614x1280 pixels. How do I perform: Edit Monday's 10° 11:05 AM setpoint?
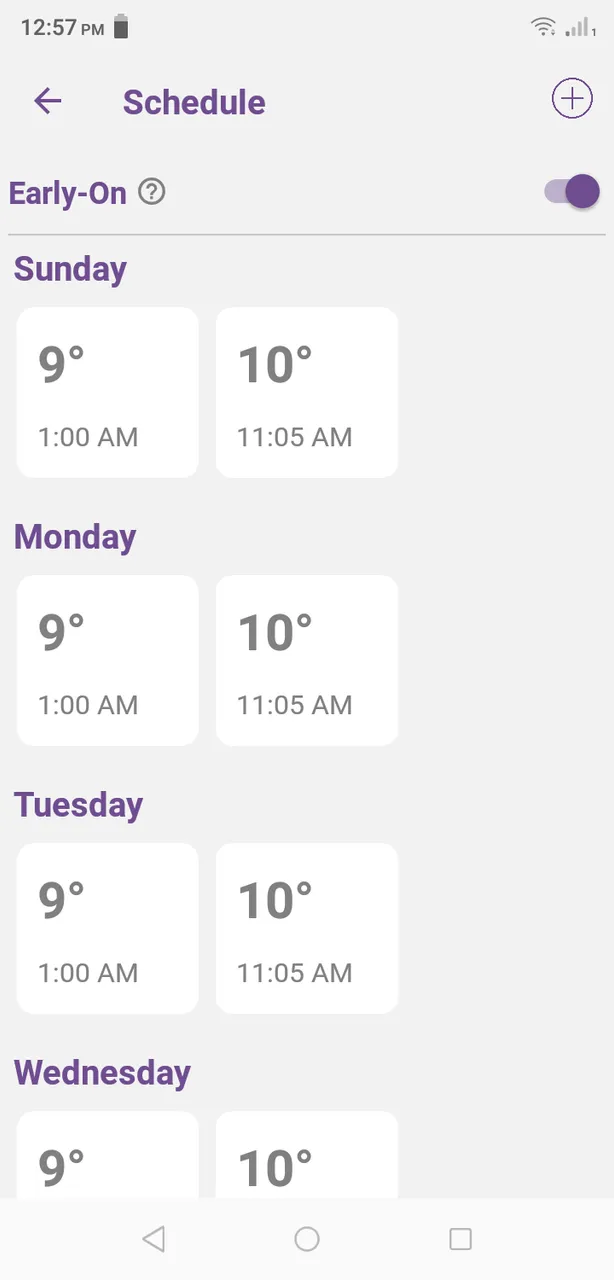click(x=307, y=660)
